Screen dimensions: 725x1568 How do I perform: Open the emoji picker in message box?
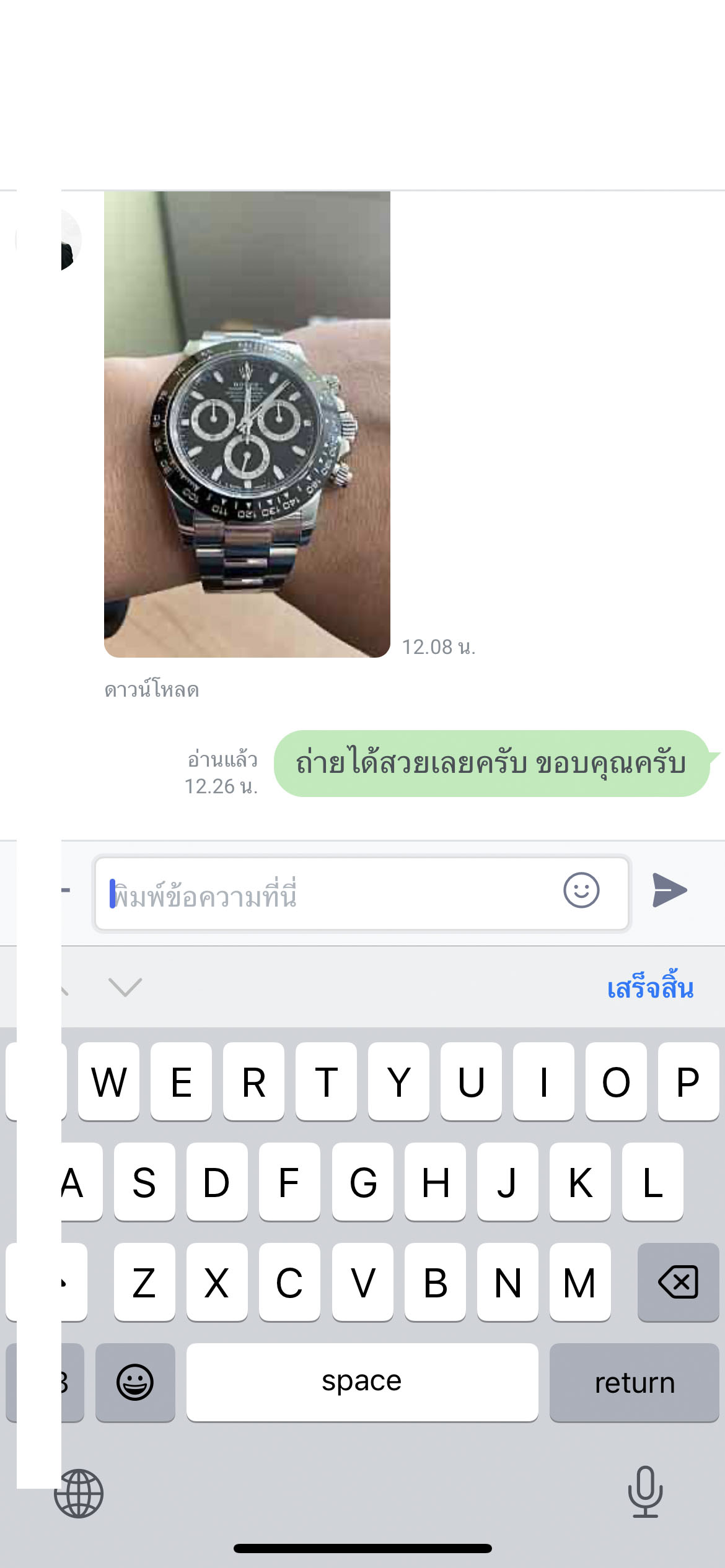point(581,891)
